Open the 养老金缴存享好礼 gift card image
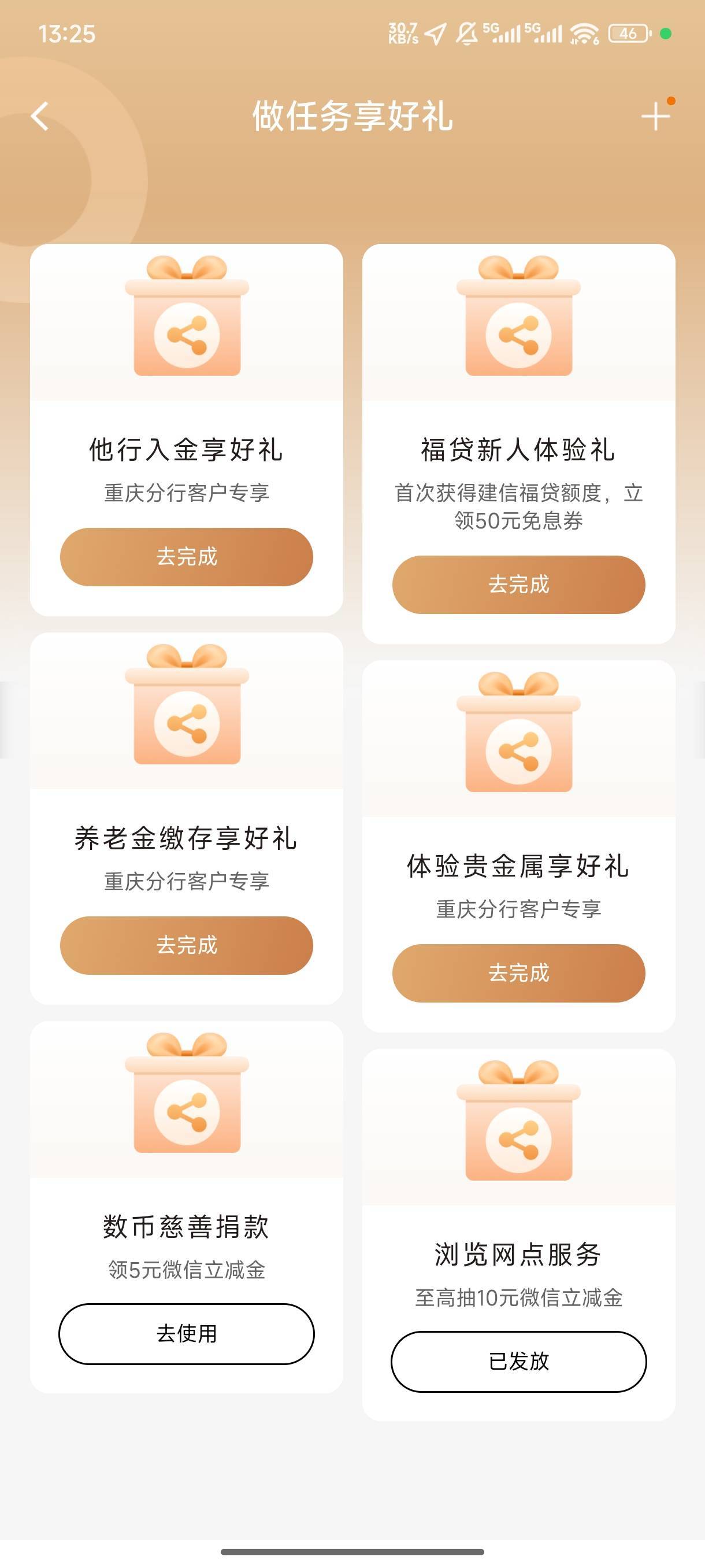The image size is (705, 1568). 187,704
